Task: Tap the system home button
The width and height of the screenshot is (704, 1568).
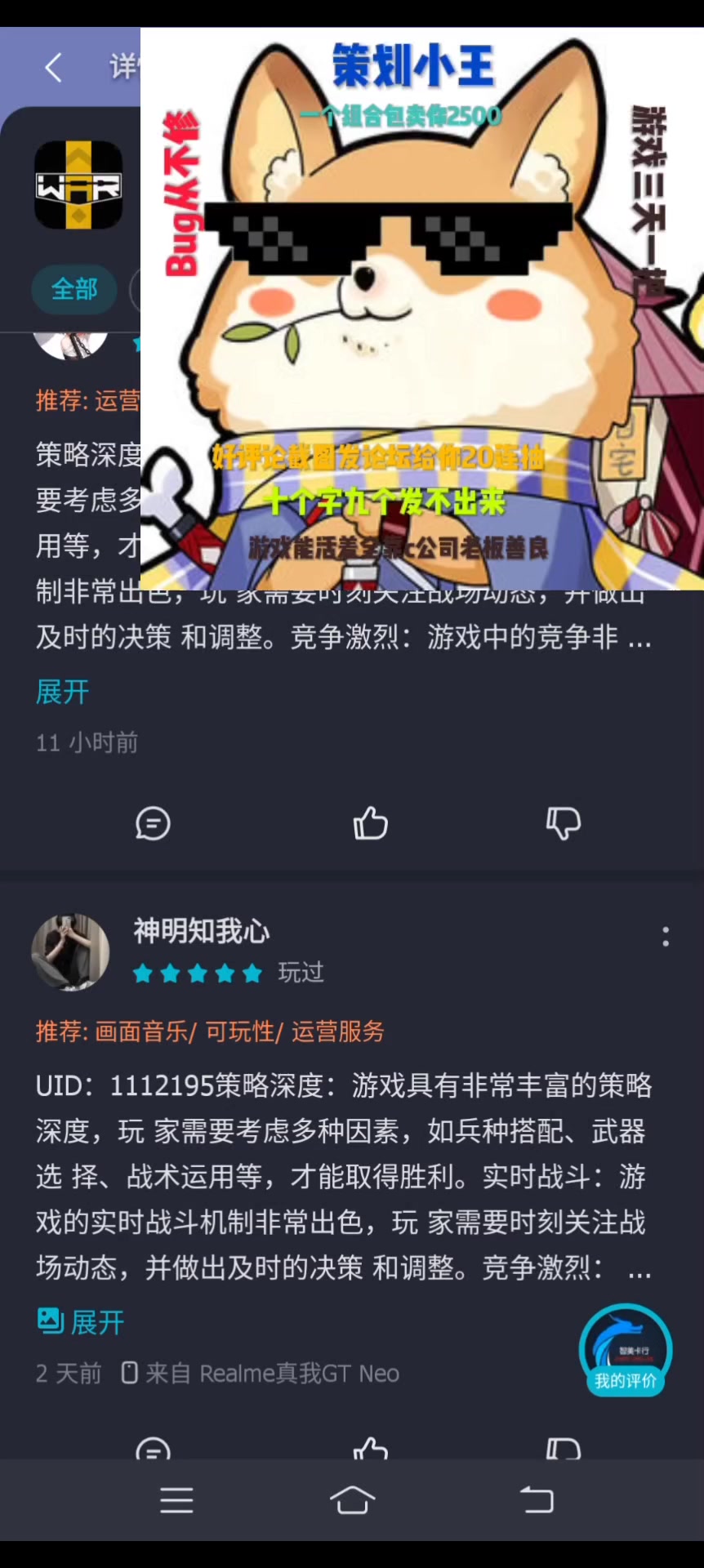Action: tap(352, 1500)
